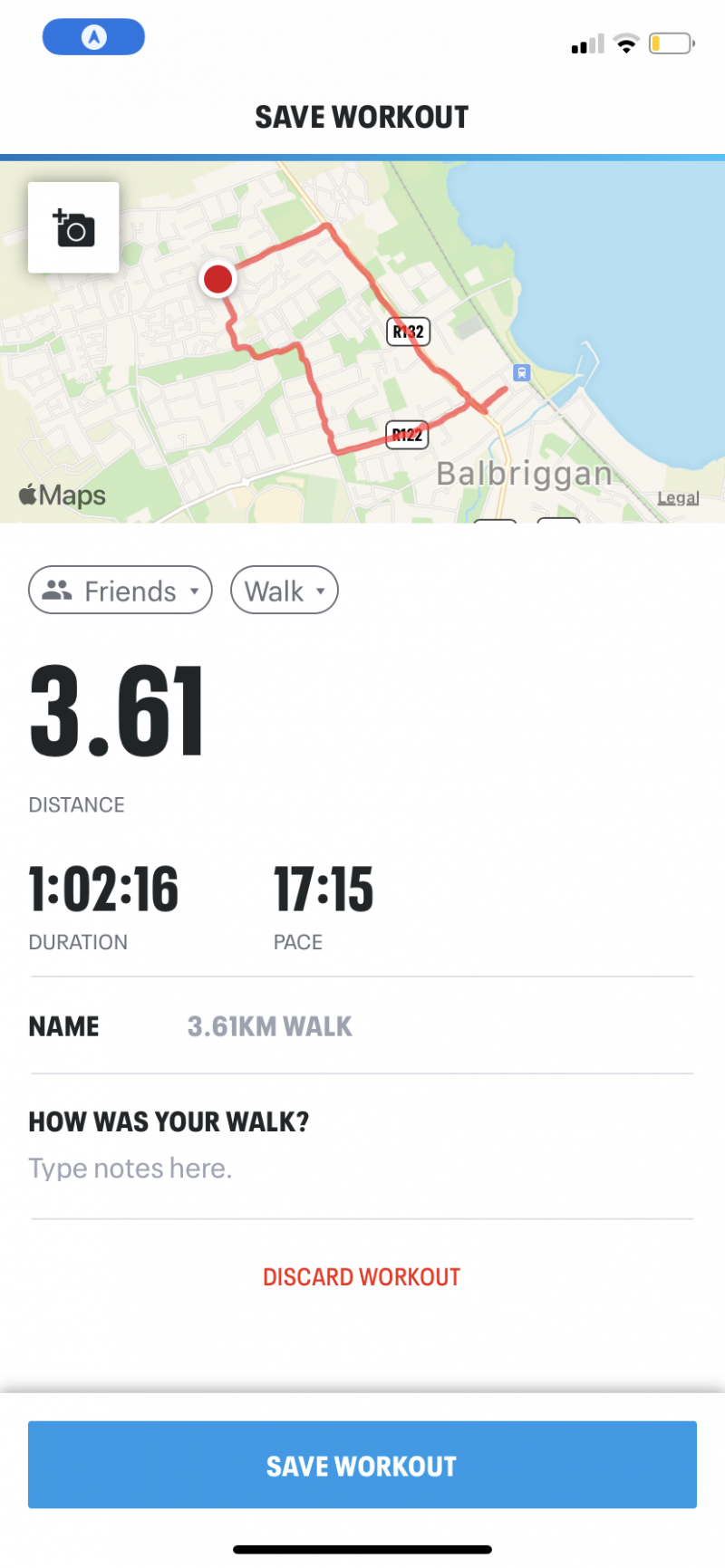
Task: Change the Walk activity type
Action: (x=285, y=591)
